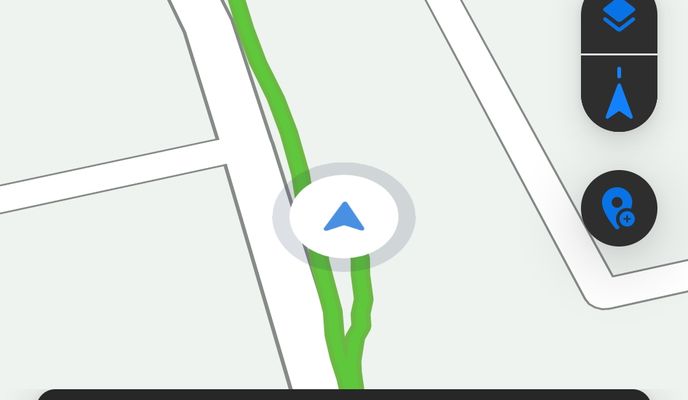Add a place with the pin button
The image size is (688, 400).
619,208
